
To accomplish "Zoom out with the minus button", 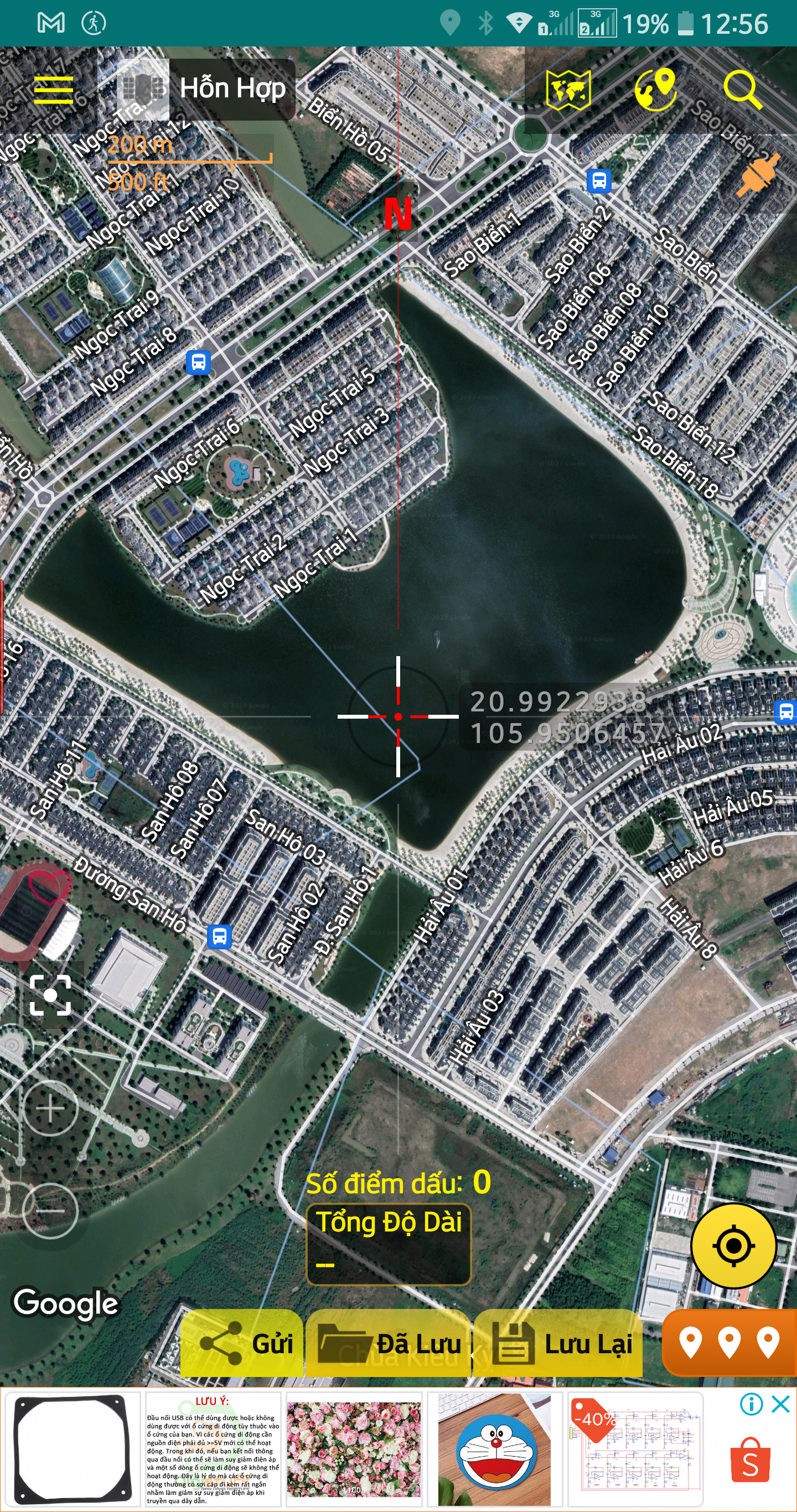I will 50,1210.
